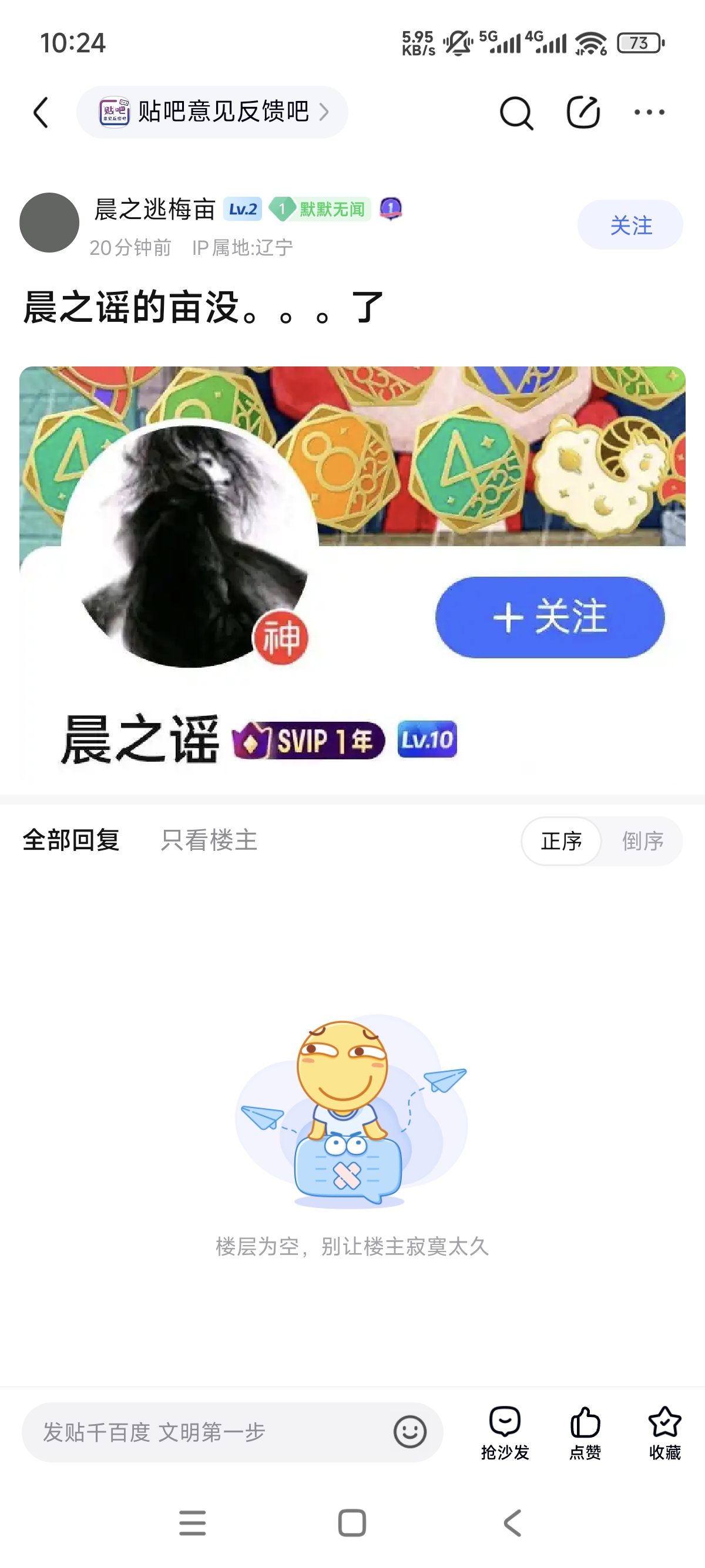
Task: Follow the poster with the 关注 button
Action: point(630,226)
